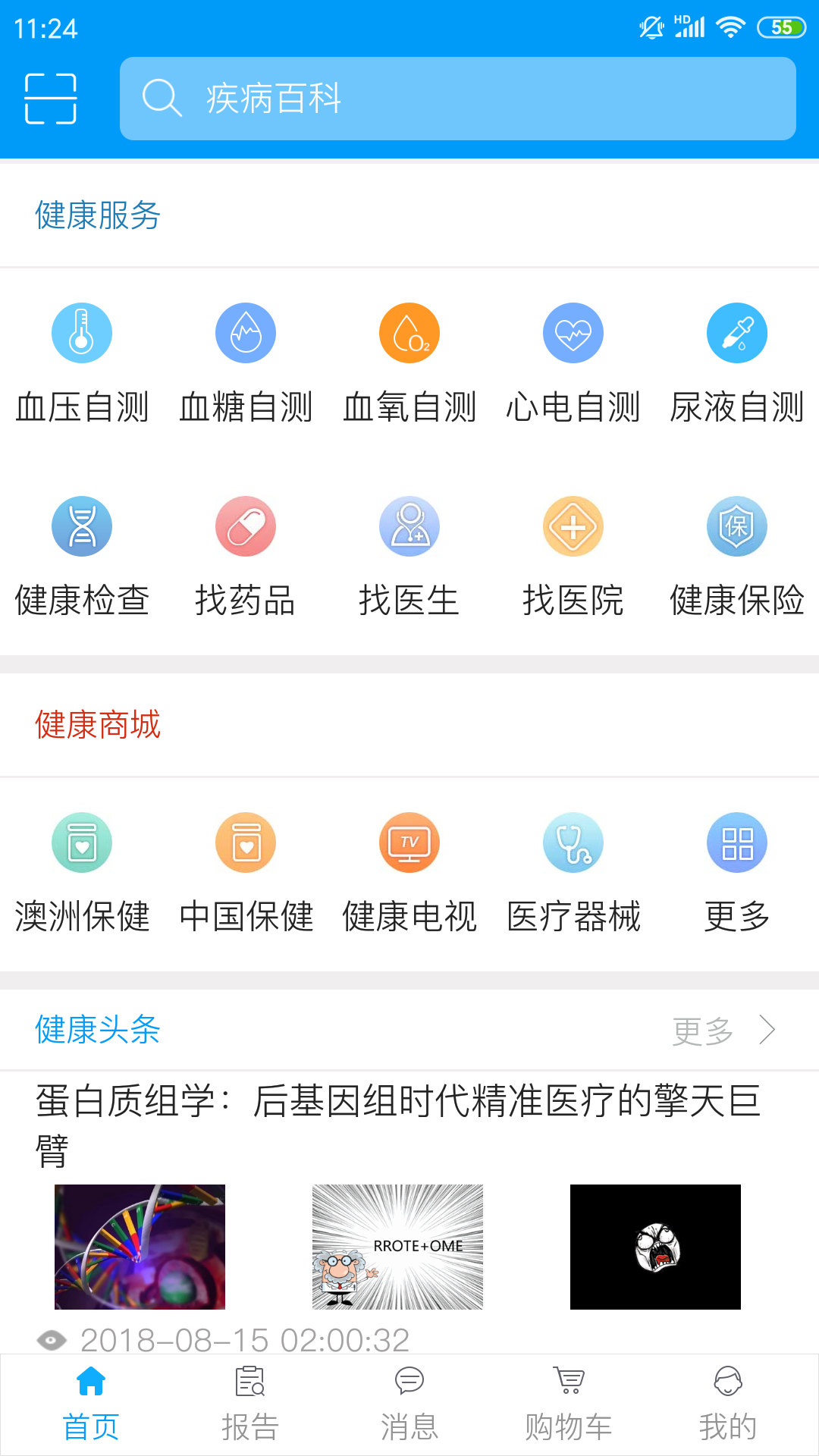This screenshot has height=1456, width=819.
Task: Open the find doctor feature
Action: click(409, 526)
